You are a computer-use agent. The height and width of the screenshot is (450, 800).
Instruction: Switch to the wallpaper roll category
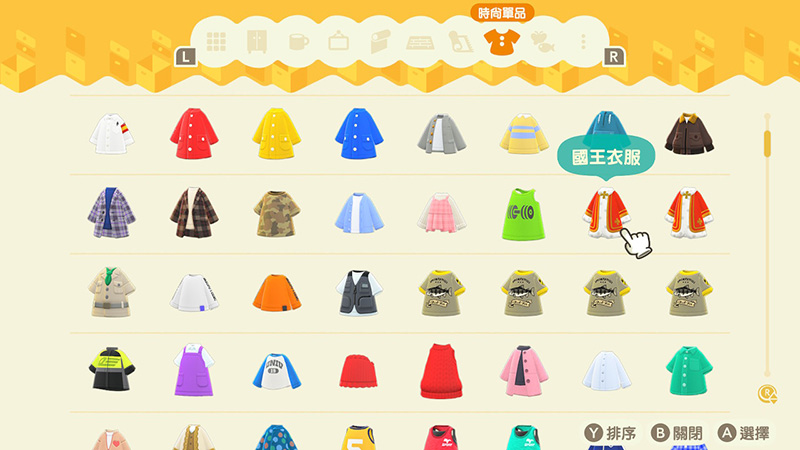(379, 43)
